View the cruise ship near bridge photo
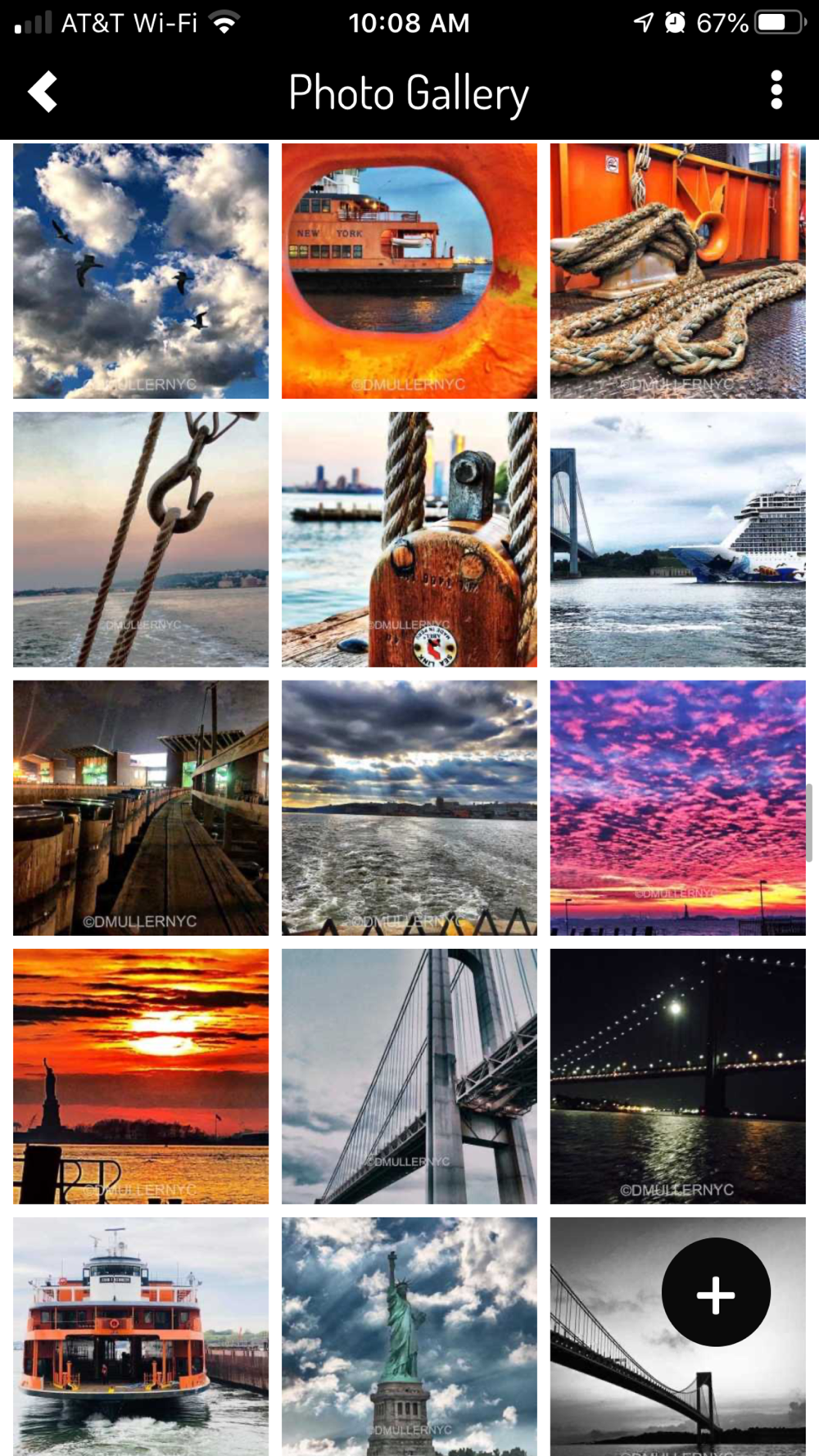 [x=677, y=539]
